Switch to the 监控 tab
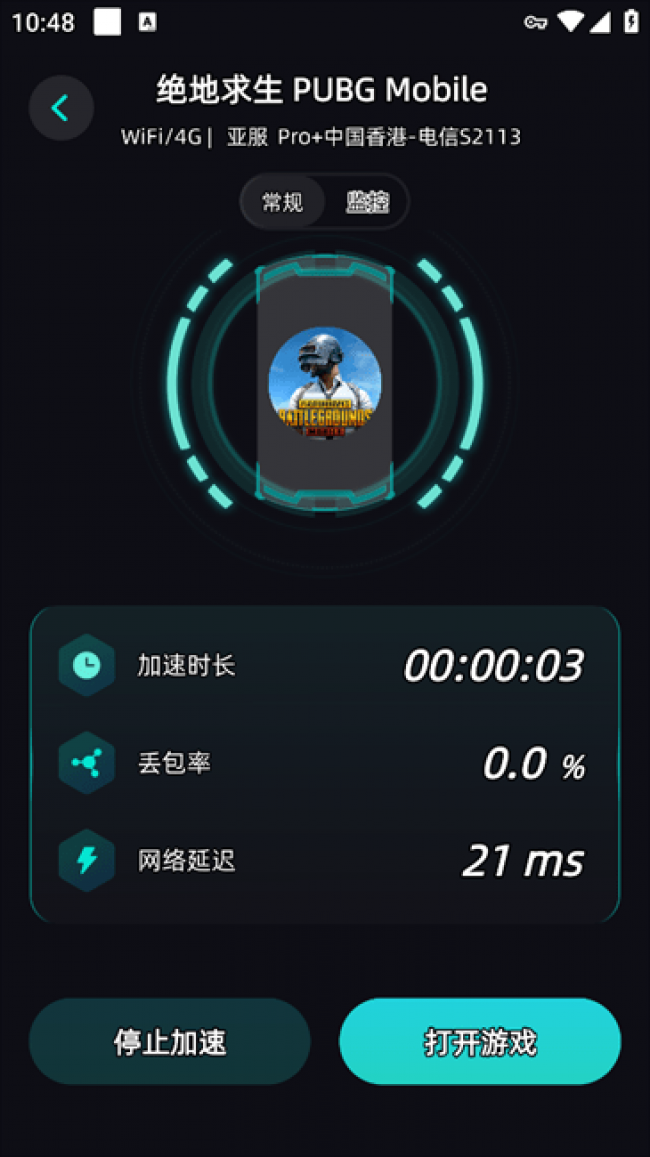This screenshot has width=650, height=1157. [367, 202]
